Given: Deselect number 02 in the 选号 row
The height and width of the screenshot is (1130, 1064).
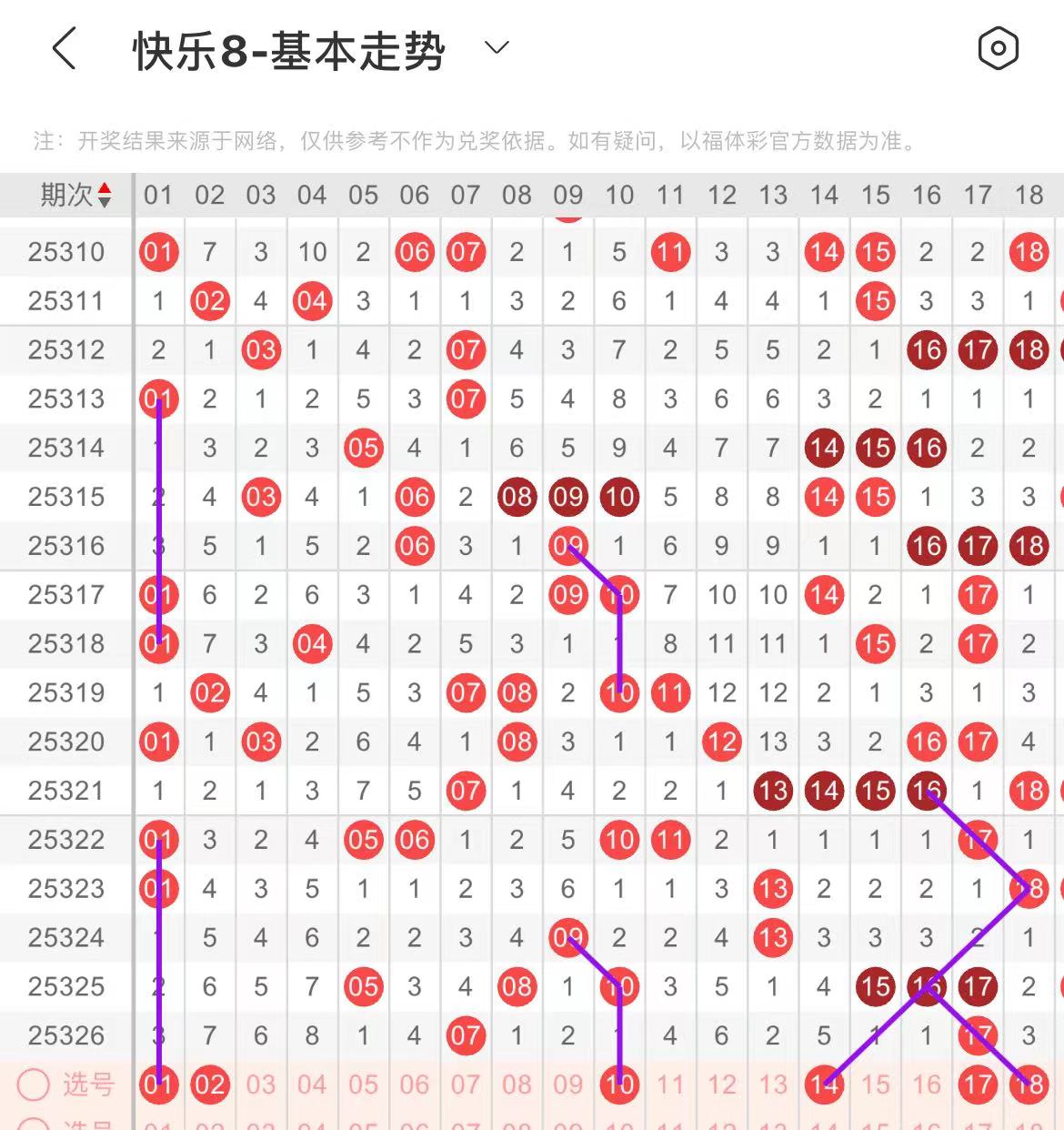Looking at the screenshot, I should click(209, 1085).
